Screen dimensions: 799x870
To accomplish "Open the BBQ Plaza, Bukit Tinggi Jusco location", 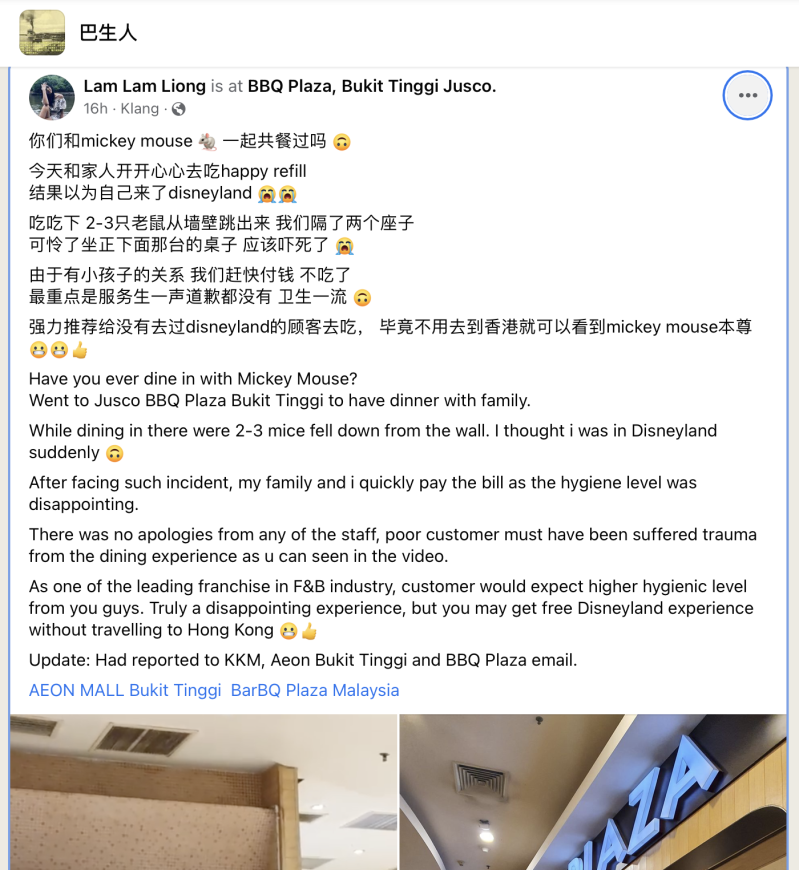I will click(x=371, y=86).
